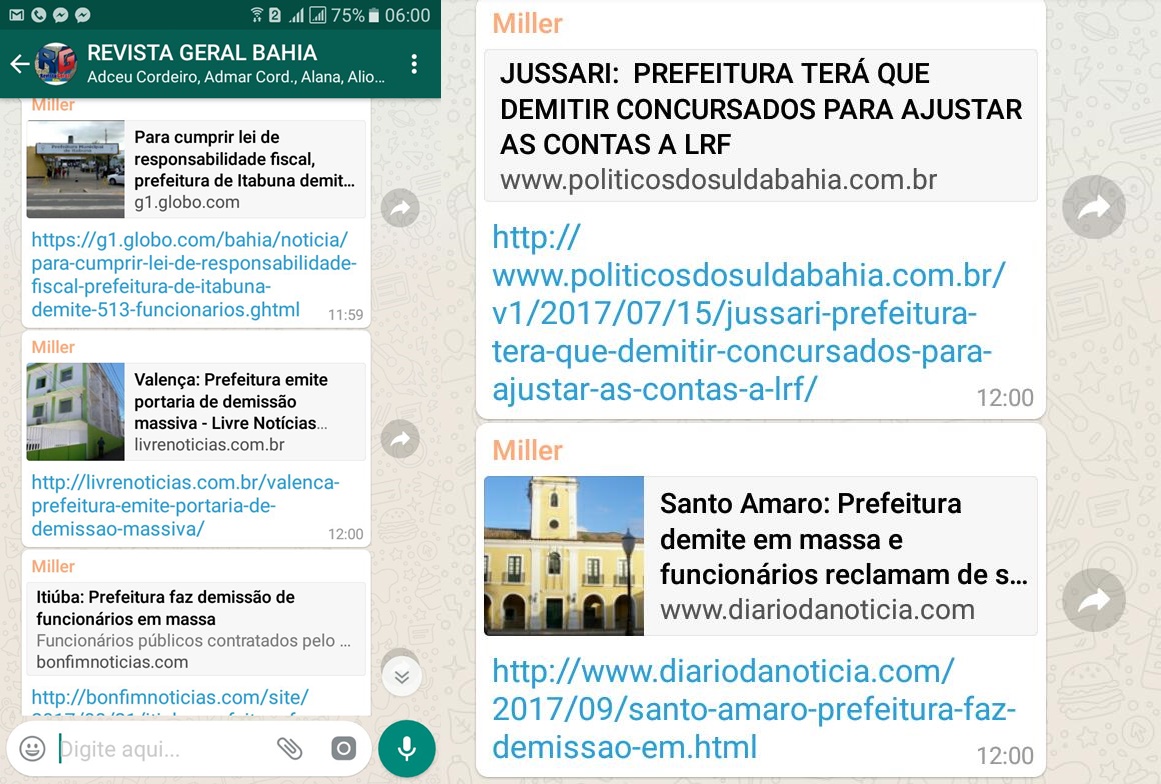Screen dimensions: 1161x784
Task: Open the Santo Amaro diariodanoticia preview card
Action: (760, 556)
